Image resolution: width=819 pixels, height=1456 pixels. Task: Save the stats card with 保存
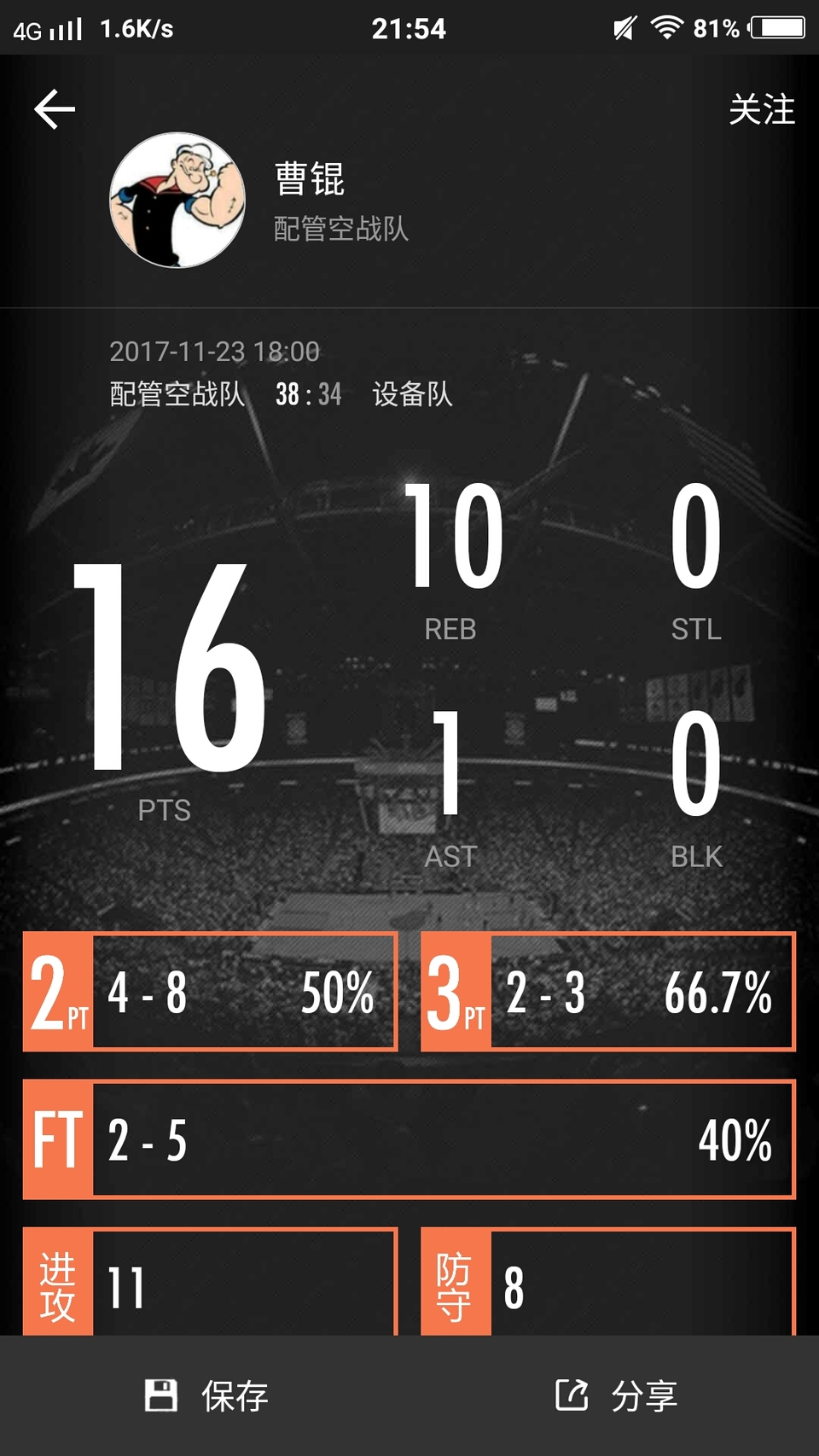tap(206, 1397)
